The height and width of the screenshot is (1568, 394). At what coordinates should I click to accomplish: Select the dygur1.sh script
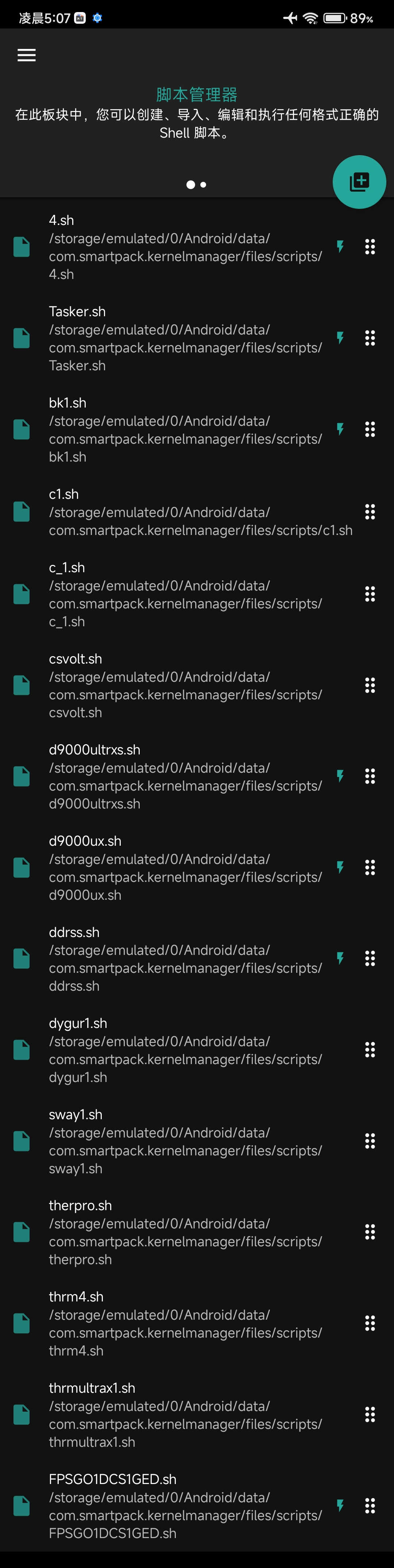(x=182, y=1050)
